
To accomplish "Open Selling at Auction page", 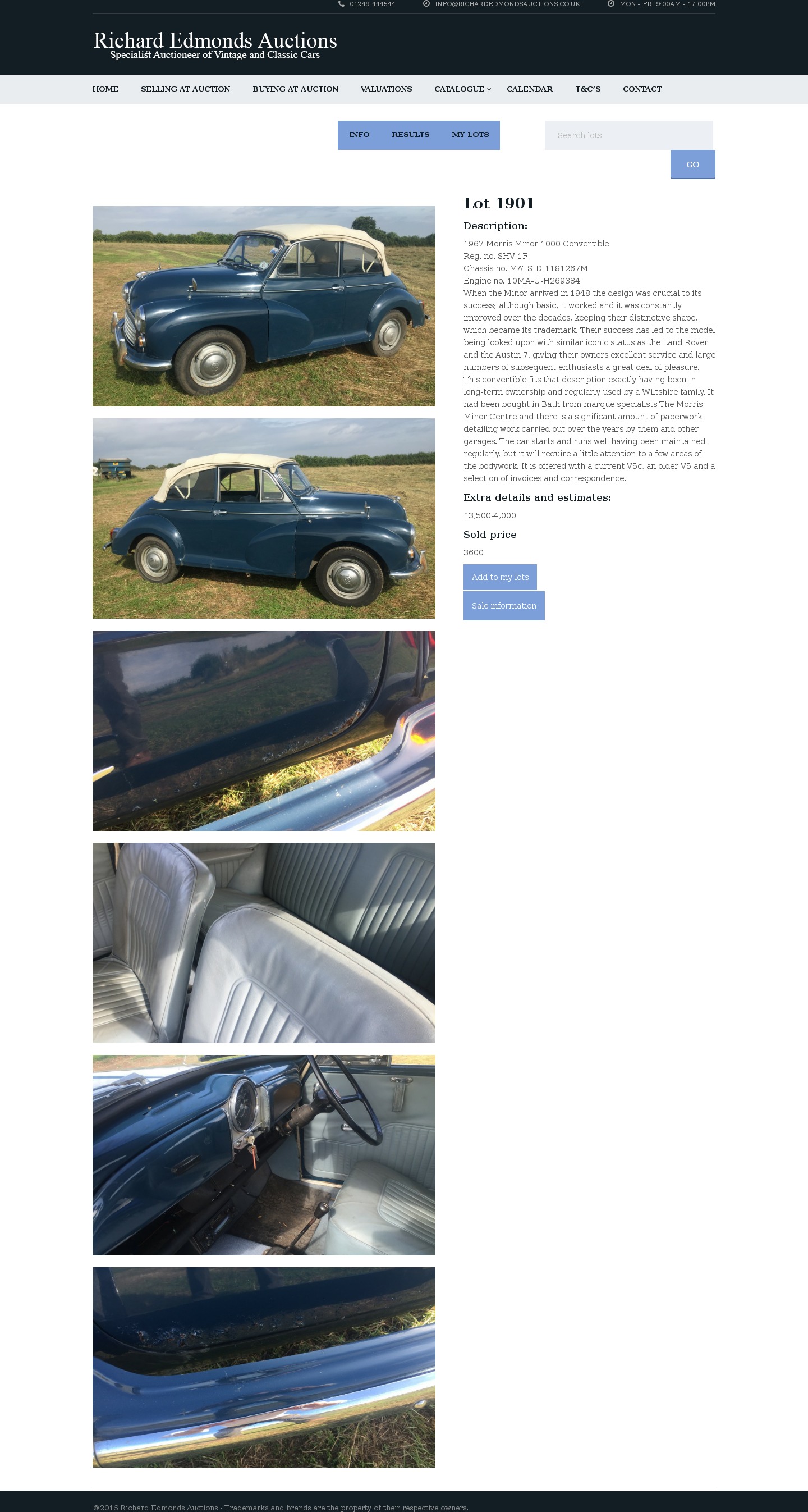I will tap(185, 89).
